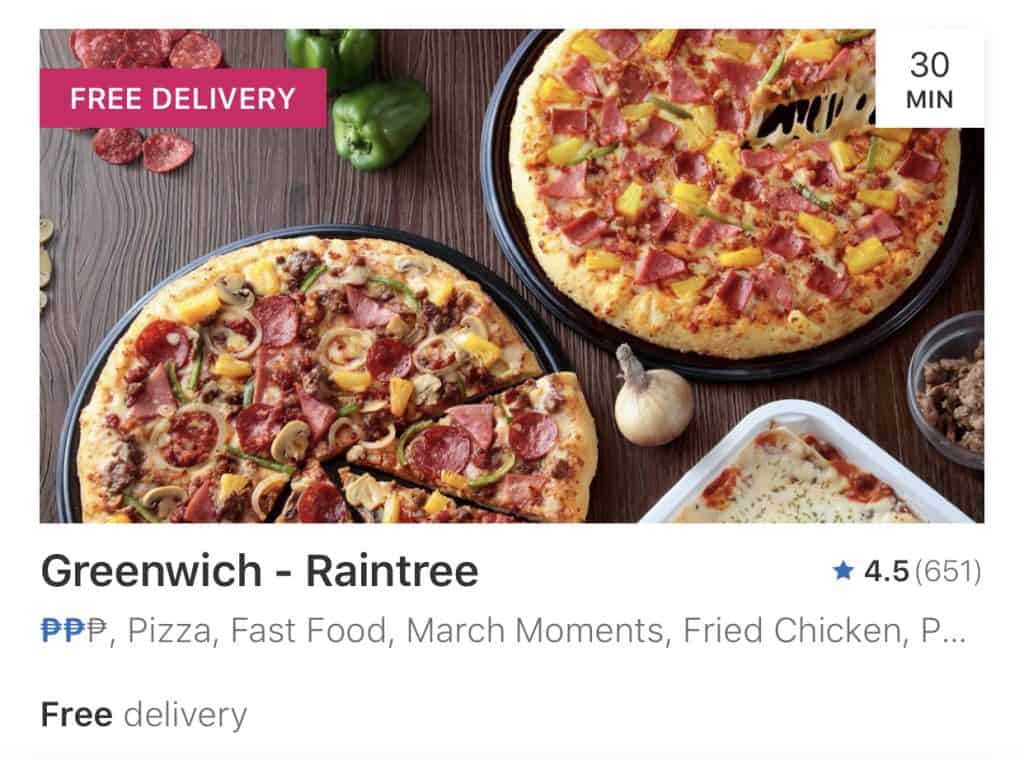The width and height of the screenshot is (1024, 760).
Task: Open the Greenwich - Raintree restaurant card
Action: 260,572
